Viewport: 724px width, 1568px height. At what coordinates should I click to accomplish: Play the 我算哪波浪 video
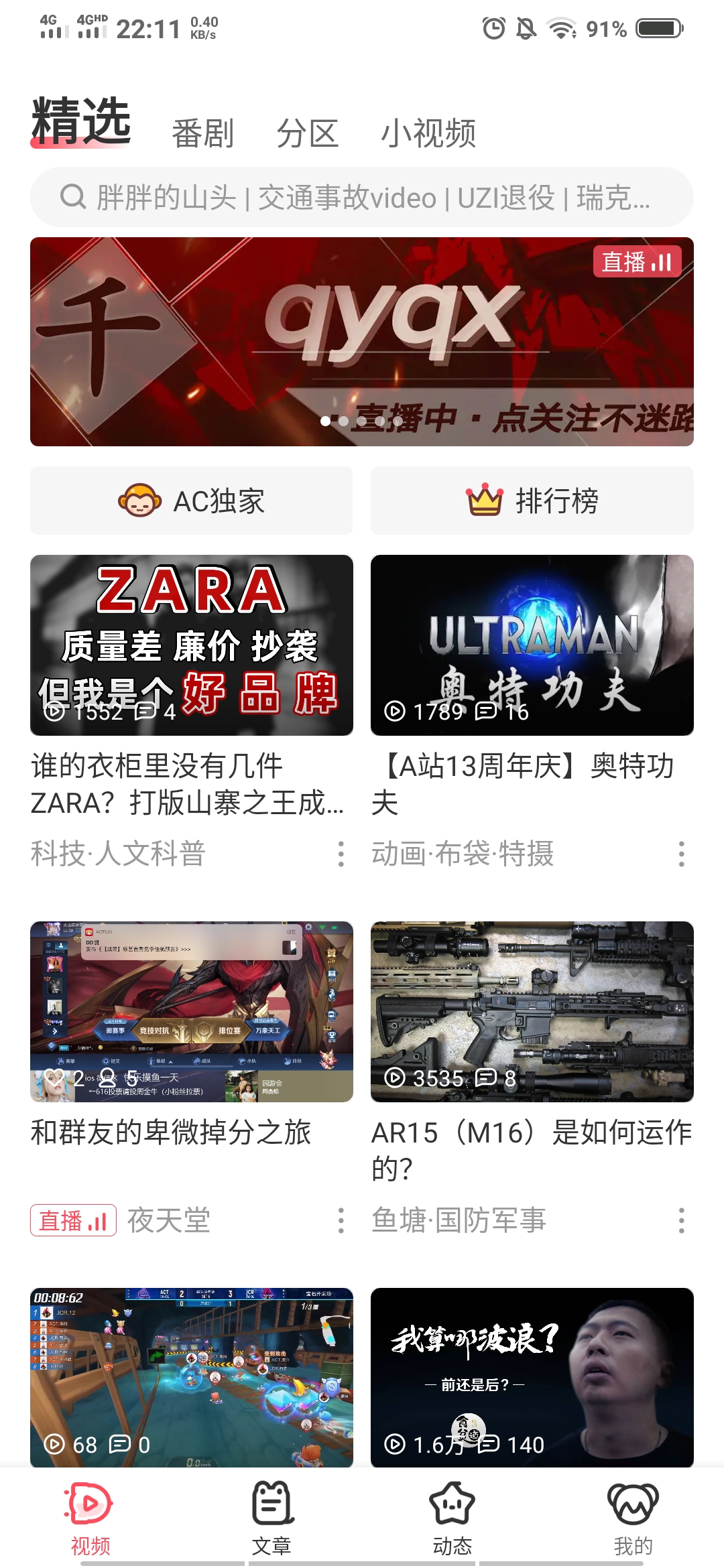tap(532, 1377)
